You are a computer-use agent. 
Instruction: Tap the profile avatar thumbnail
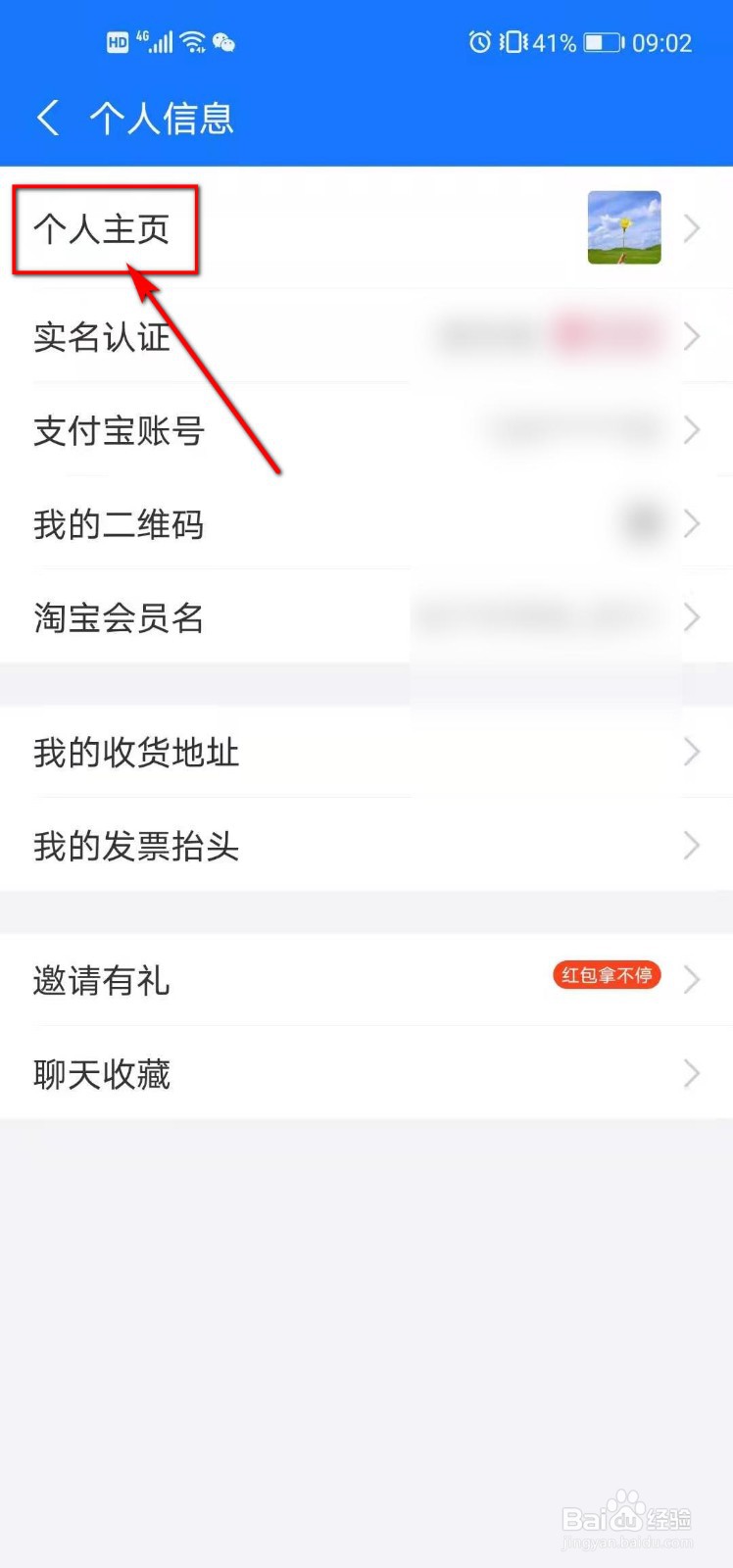coord(624,228)
